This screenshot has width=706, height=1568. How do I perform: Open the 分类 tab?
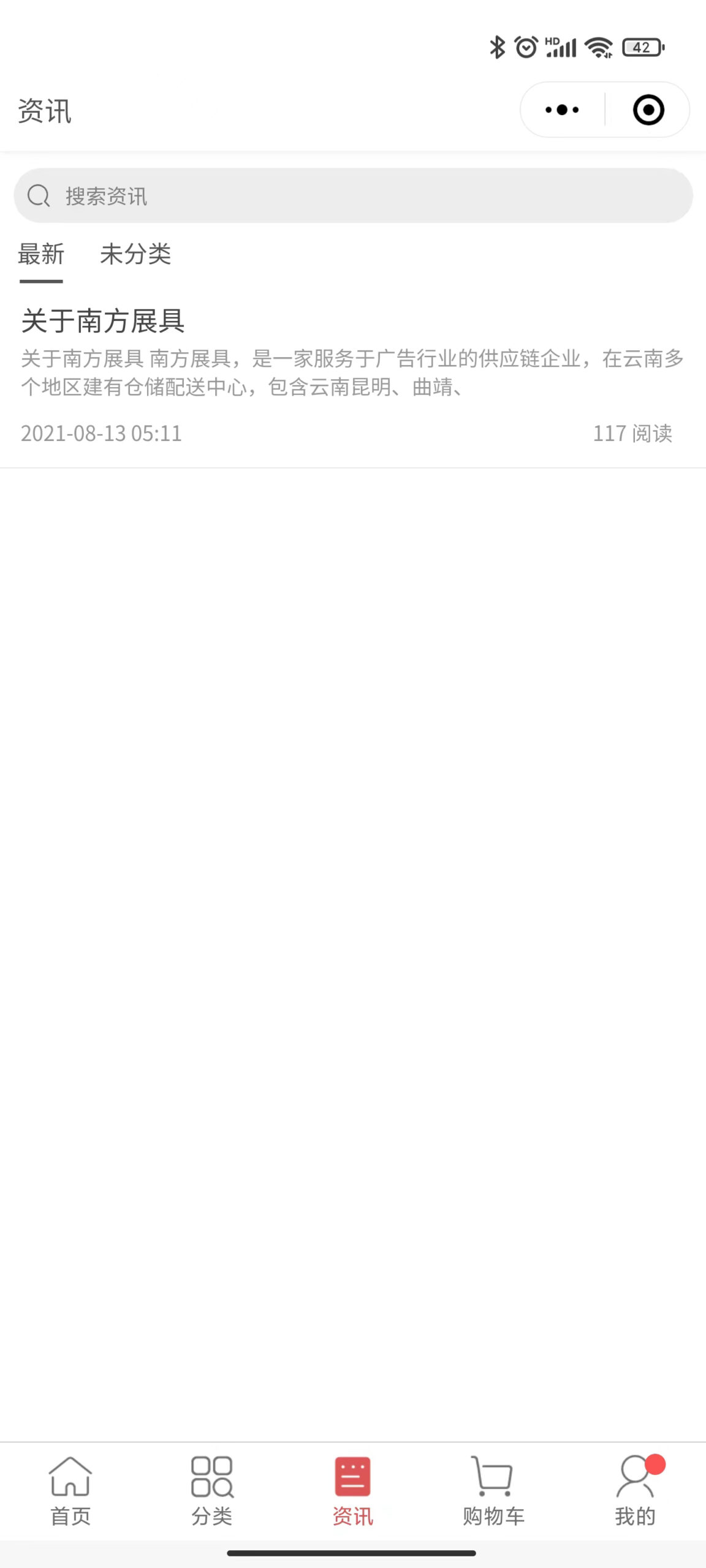click(x=211, y=1491)
